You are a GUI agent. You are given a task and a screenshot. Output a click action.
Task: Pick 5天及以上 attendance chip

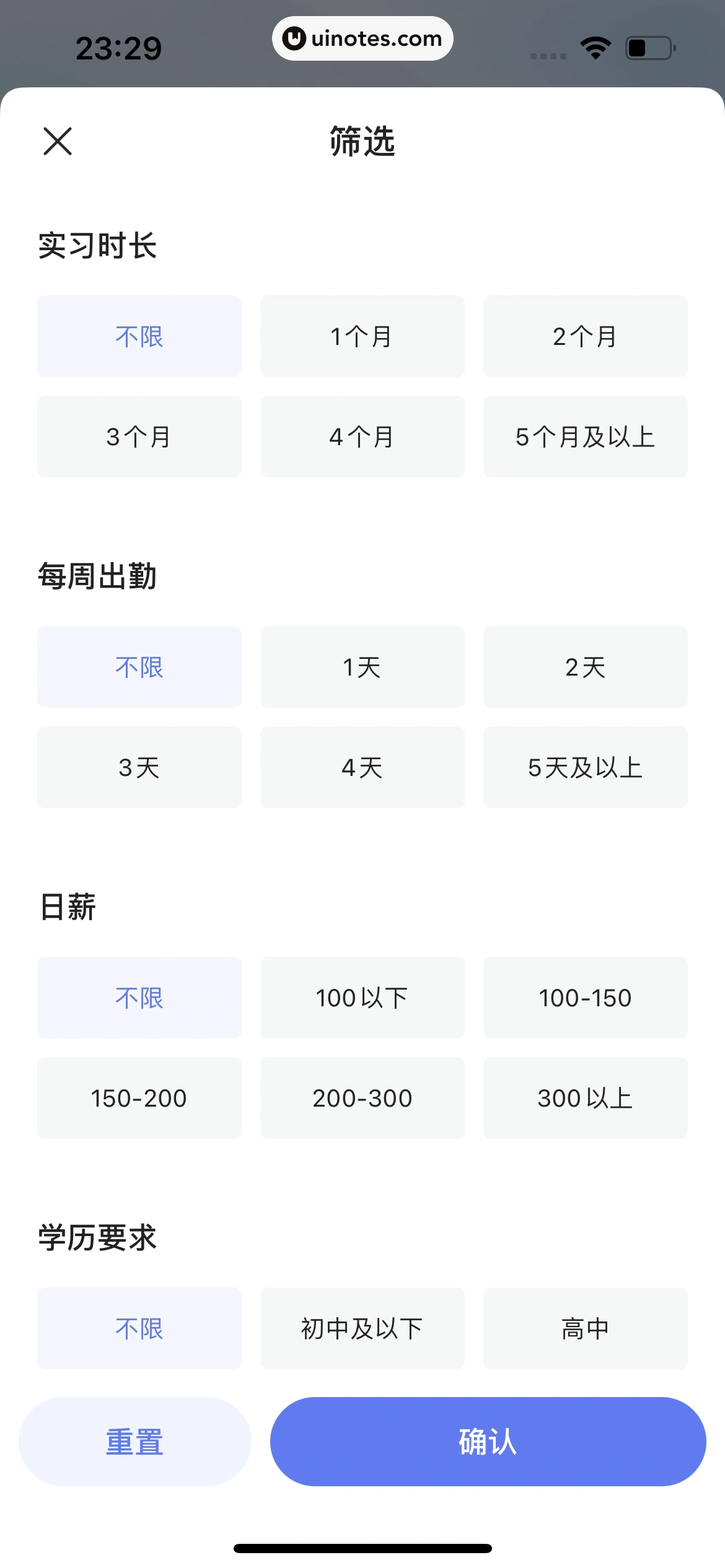pos(585,767)
